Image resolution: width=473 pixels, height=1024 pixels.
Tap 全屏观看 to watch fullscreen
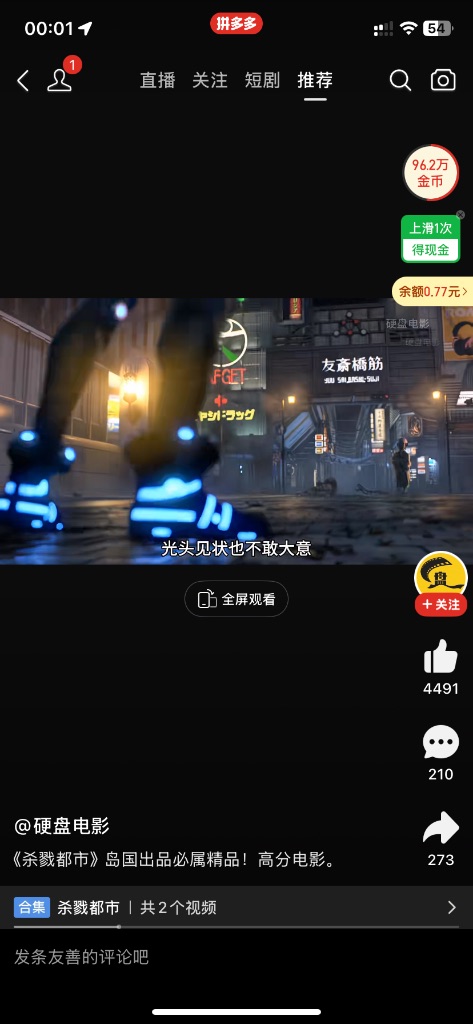pos(236,599)
